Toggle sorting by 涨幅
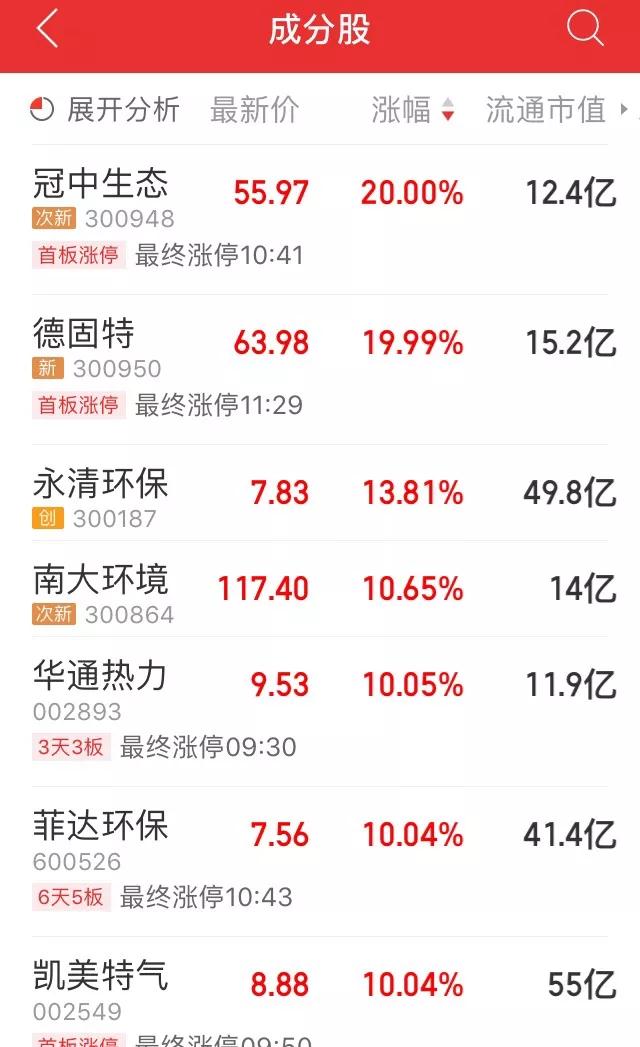Viewport: 640px width, 1047px height. [412, 110]
